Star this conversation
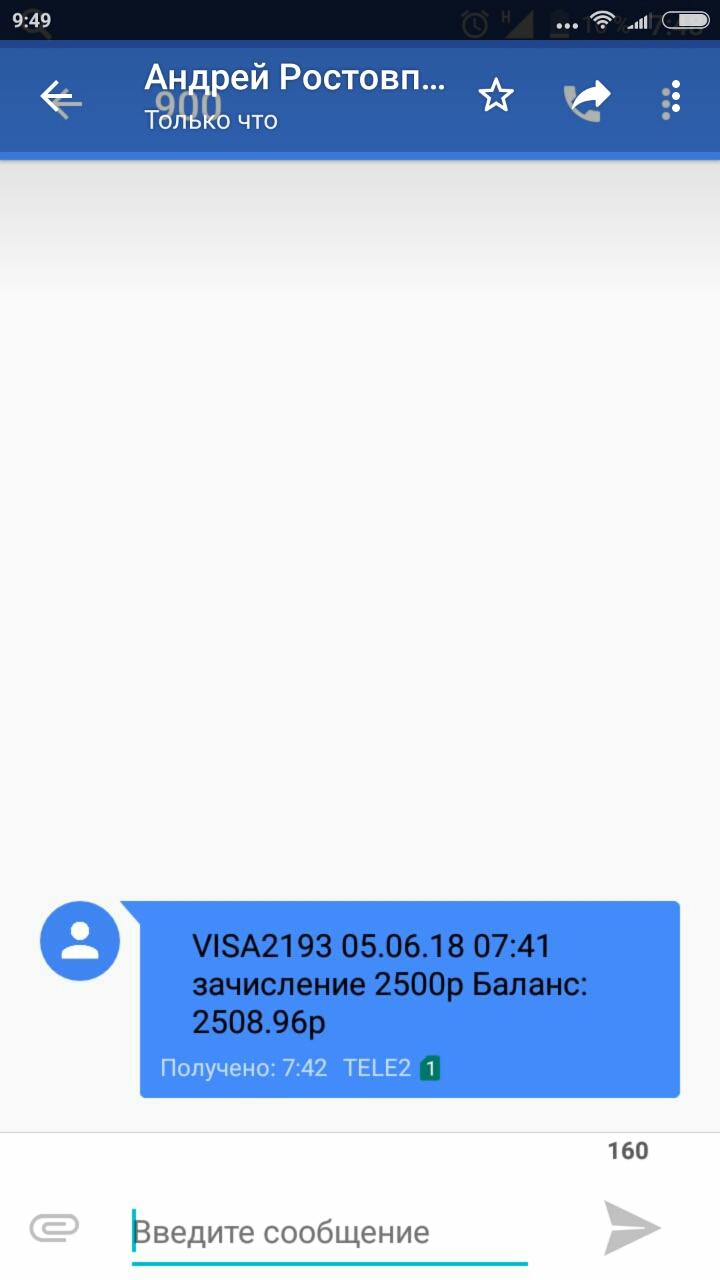Image resolution: width=720 pixels, height=1280 pixels. [496, 98]
